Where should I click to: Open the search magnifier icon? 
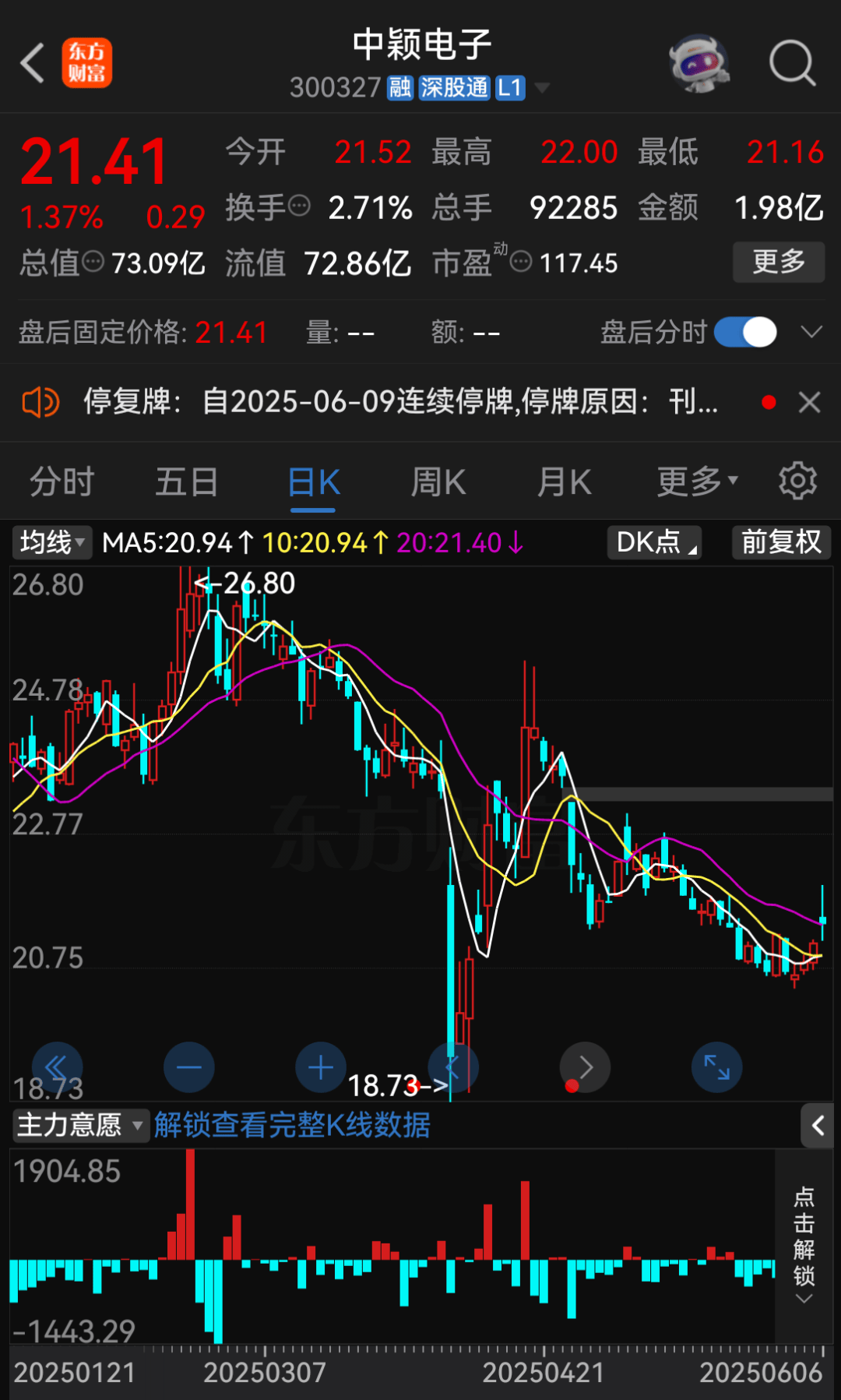click(x=792, y=62)
